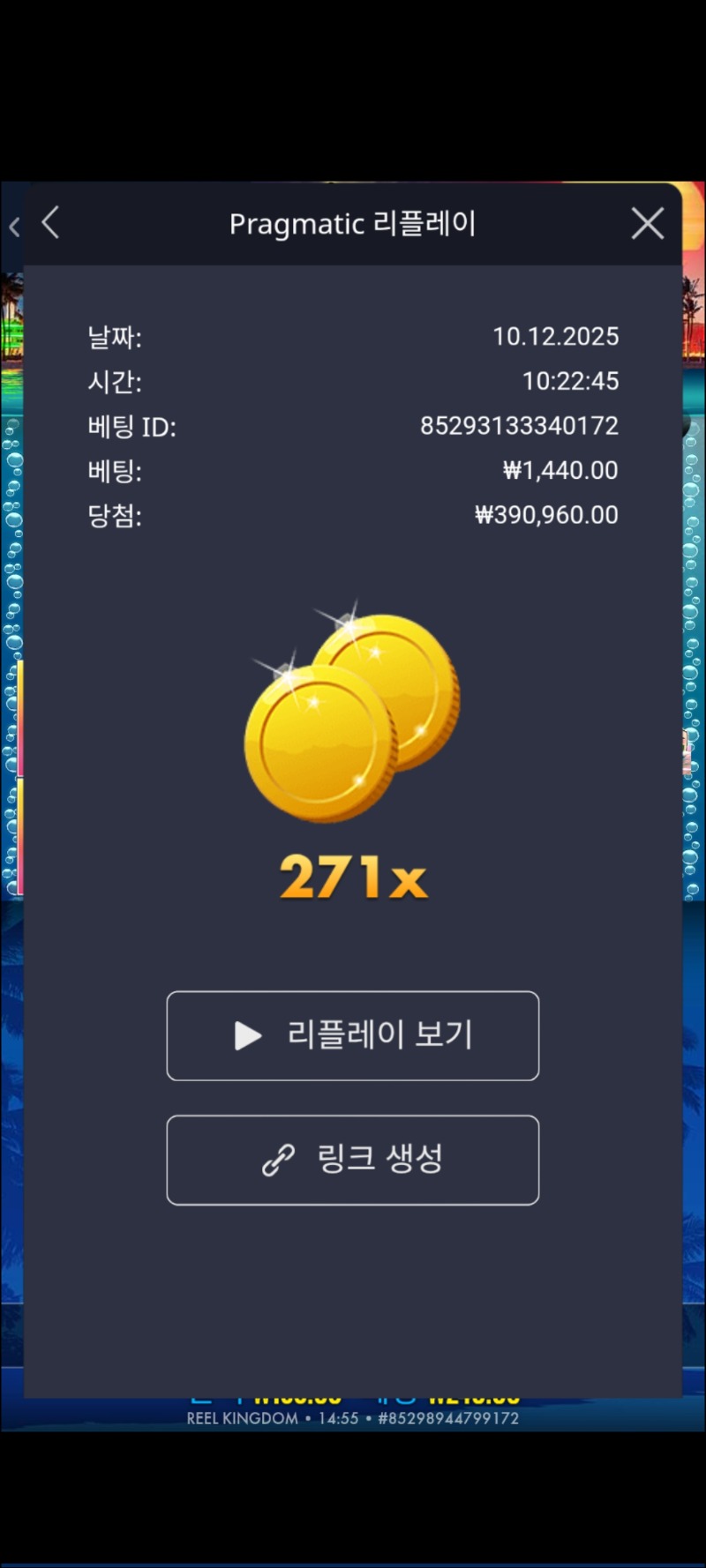Tap the 리플레이 보기 button
This screenshot has height=1568, width=706.
(x=353, y=1035)
